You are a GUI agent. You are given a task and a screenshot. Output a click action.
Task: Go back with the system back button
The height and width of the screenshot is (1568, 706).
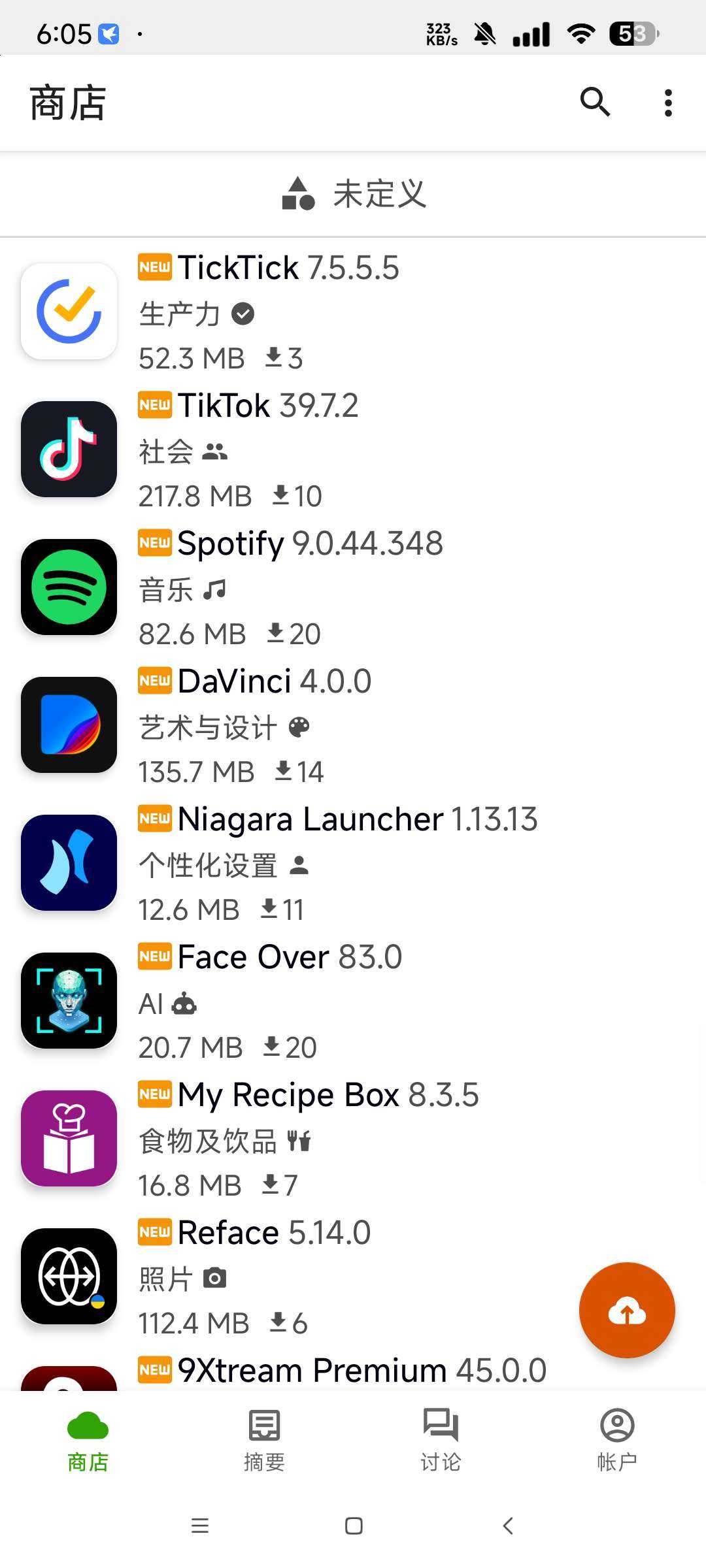pyautogui.click(x=508, y=1526)
